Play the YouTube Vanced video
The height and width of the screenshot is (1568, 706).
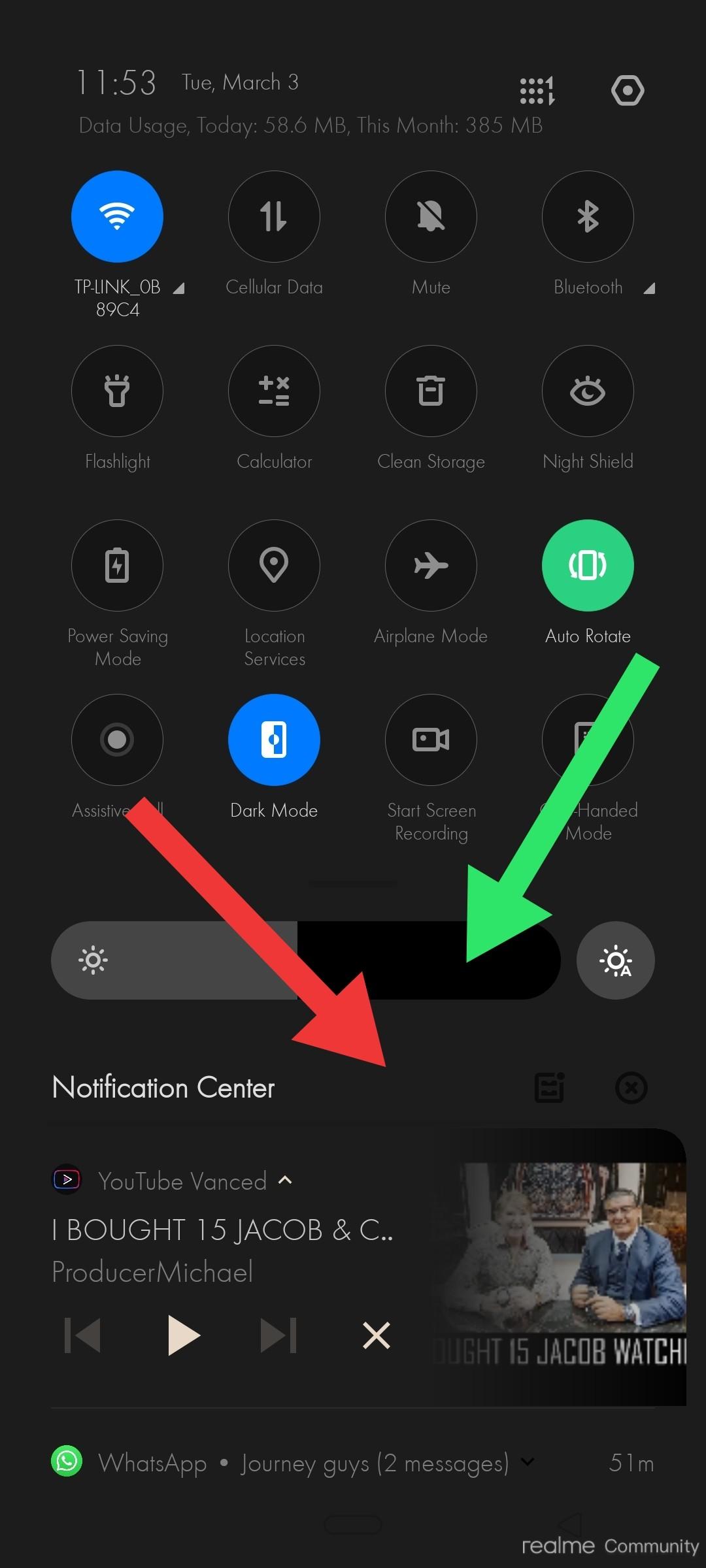pos(184,1335)
